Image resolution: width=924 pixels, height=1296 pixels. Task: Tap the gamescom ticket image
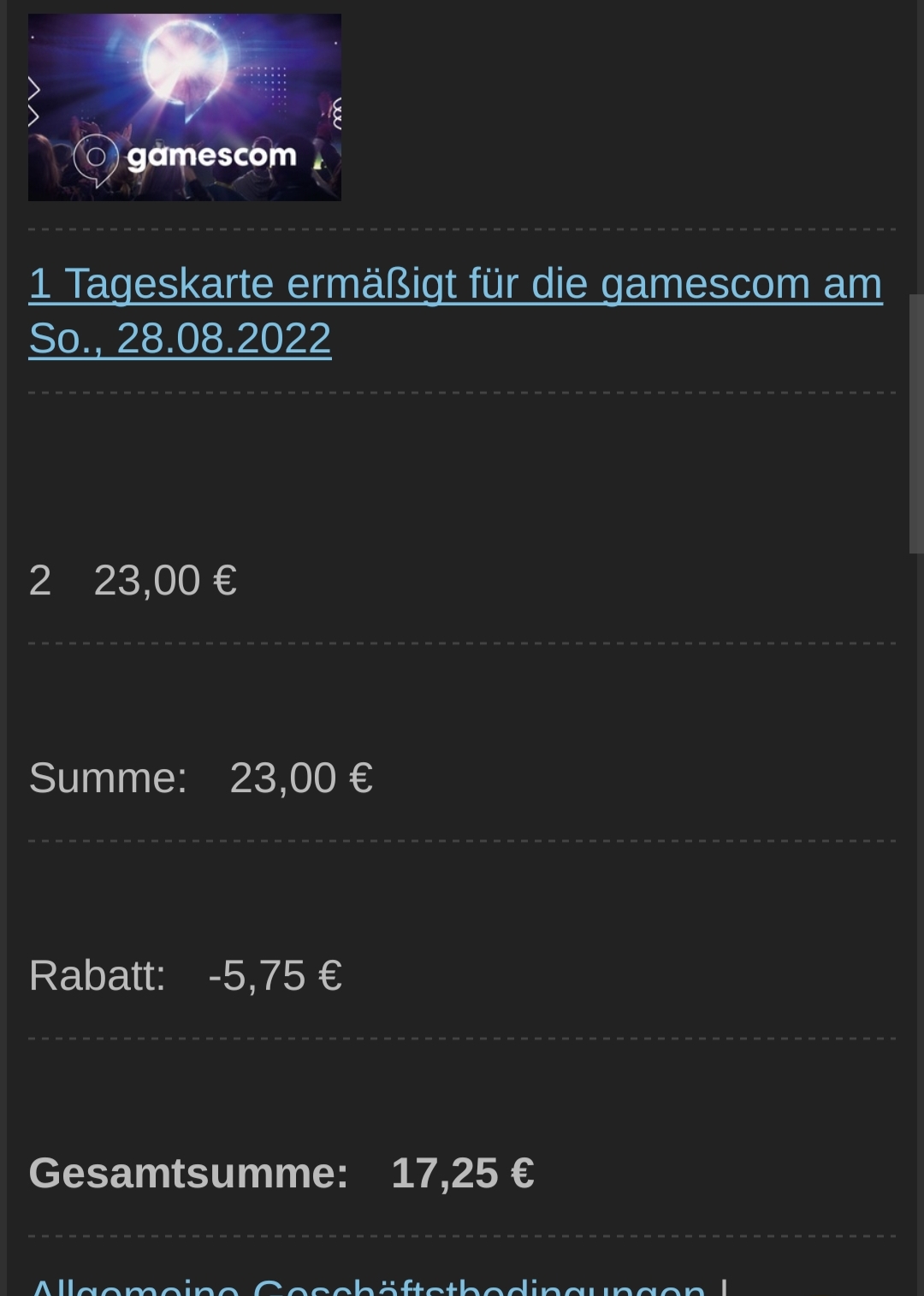185,108
